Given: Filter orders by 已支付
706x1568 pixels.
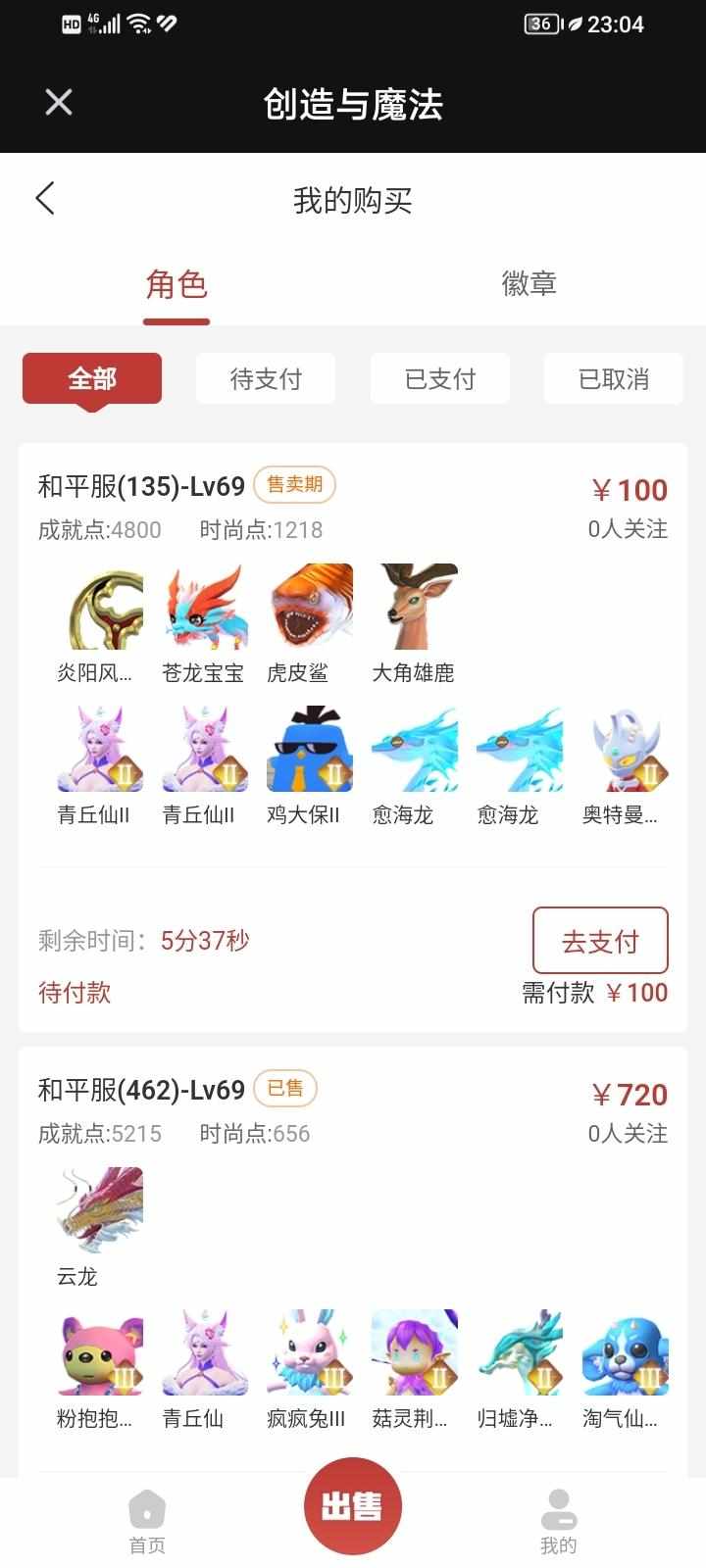Looking at the screenshot, I should 440,379.
